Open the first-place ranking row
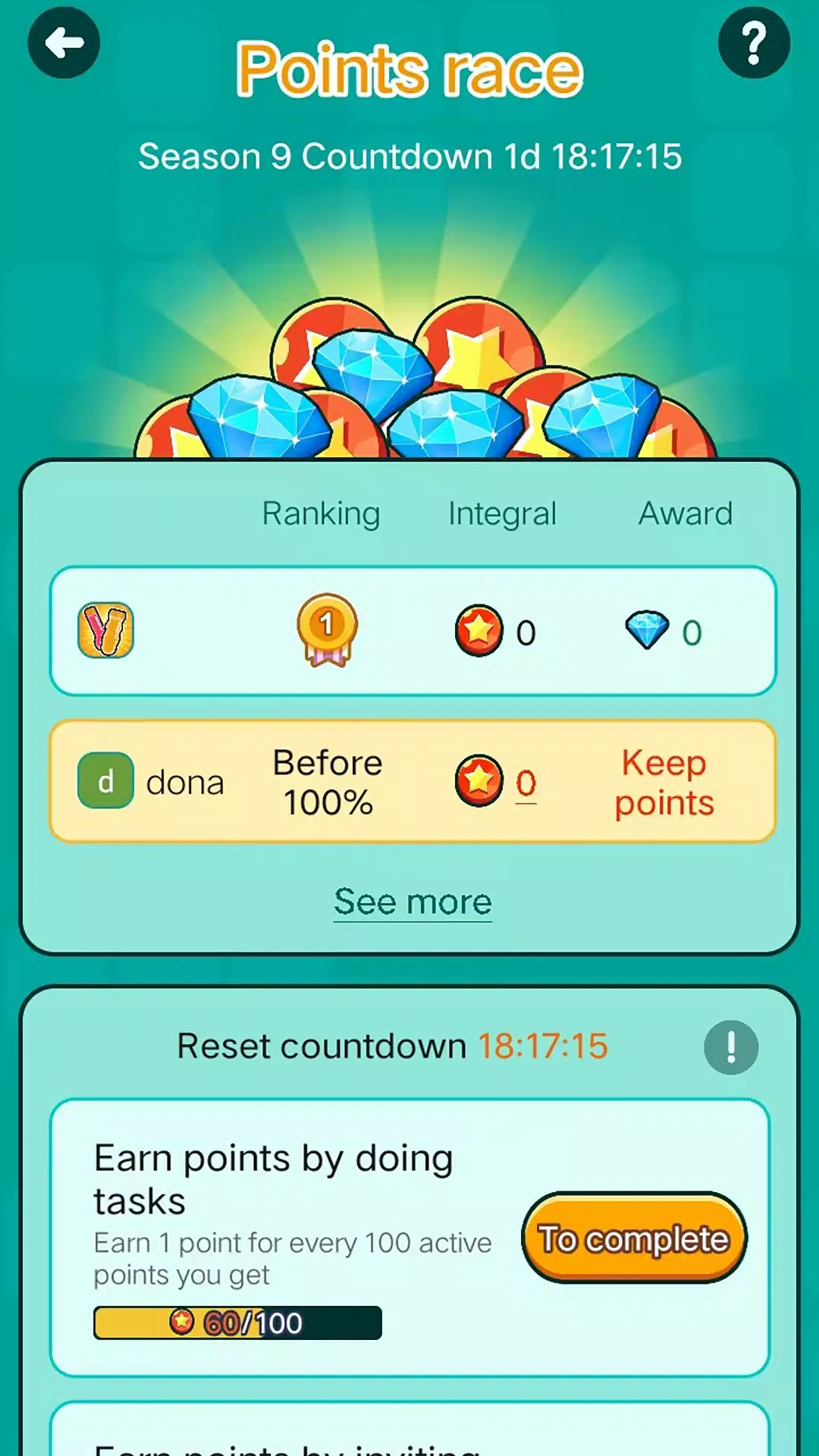The height and width of the screenshot is (1456, 819). click(x=413, y=631)
